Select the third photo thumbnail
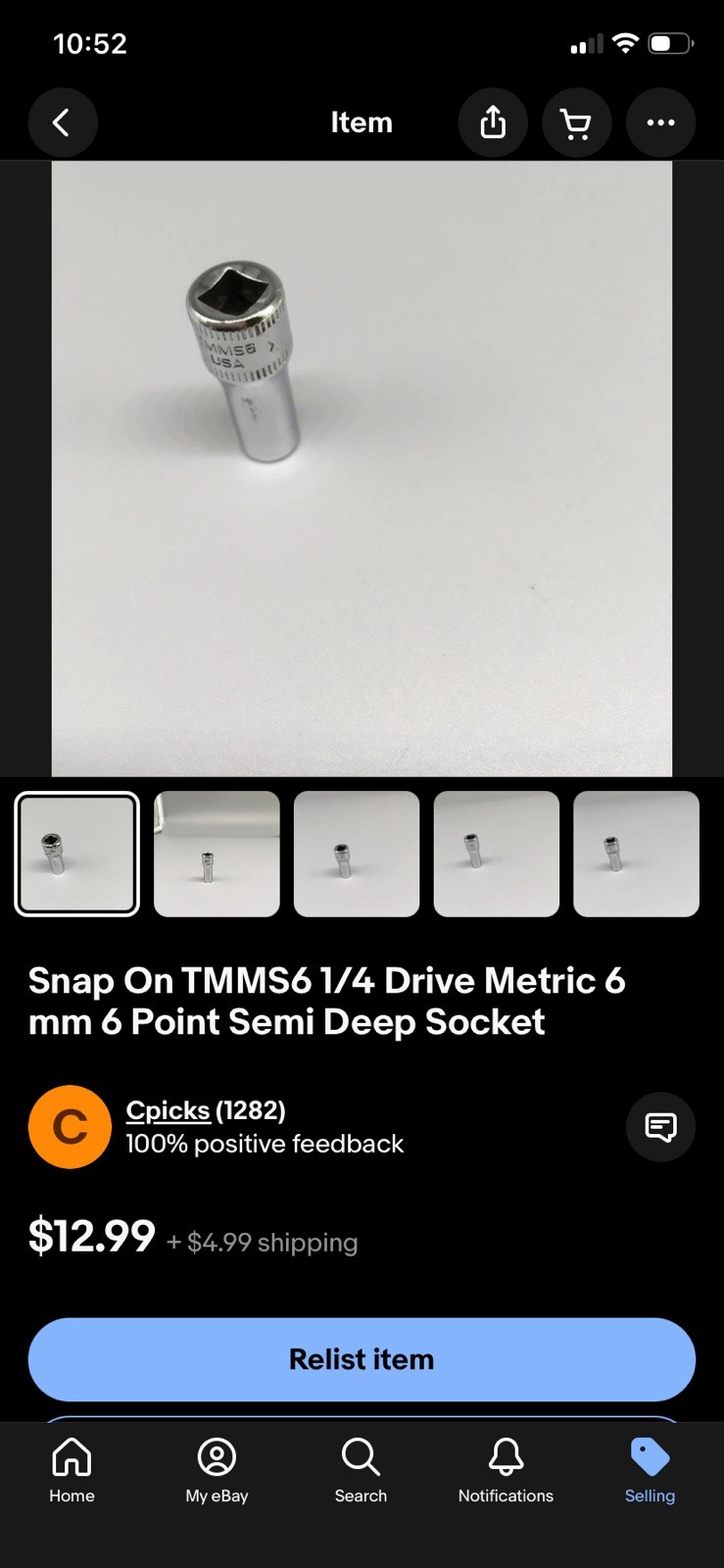This screenshot has width=724, height=1568. (357, 854)
